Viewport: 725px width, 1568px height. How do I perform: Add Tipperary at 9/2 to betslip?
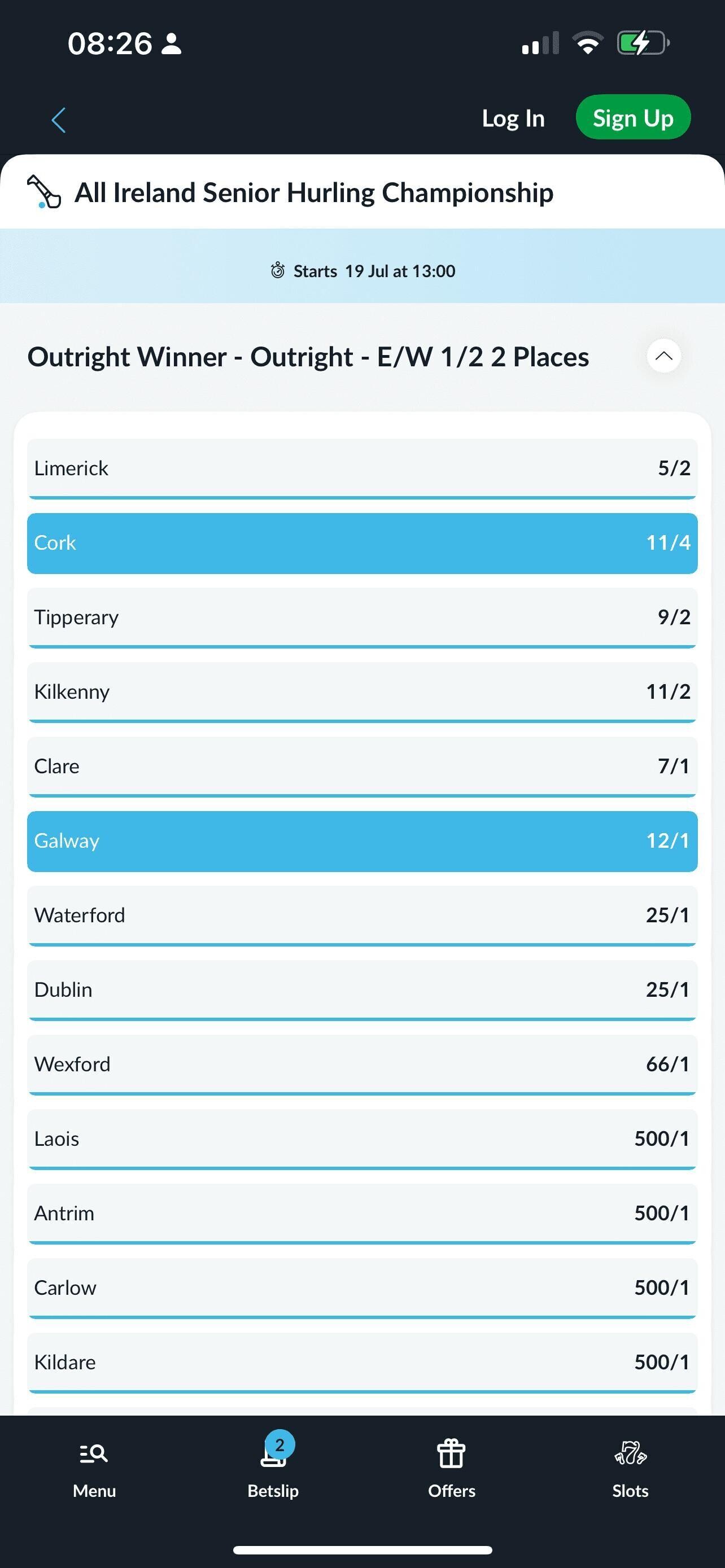coord(362,617)
